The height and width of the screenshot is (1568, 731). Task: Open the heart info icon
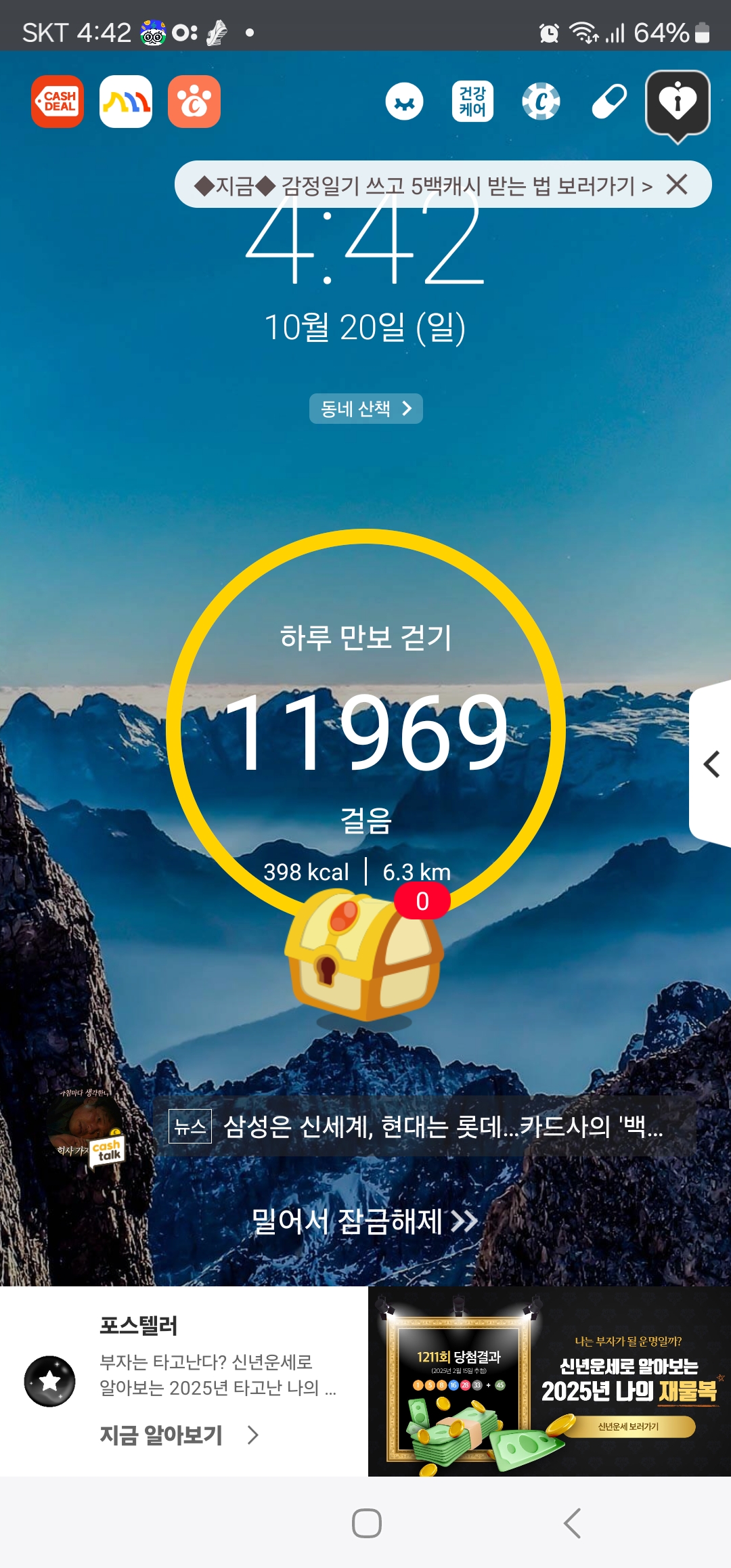(x=678, y=104)
